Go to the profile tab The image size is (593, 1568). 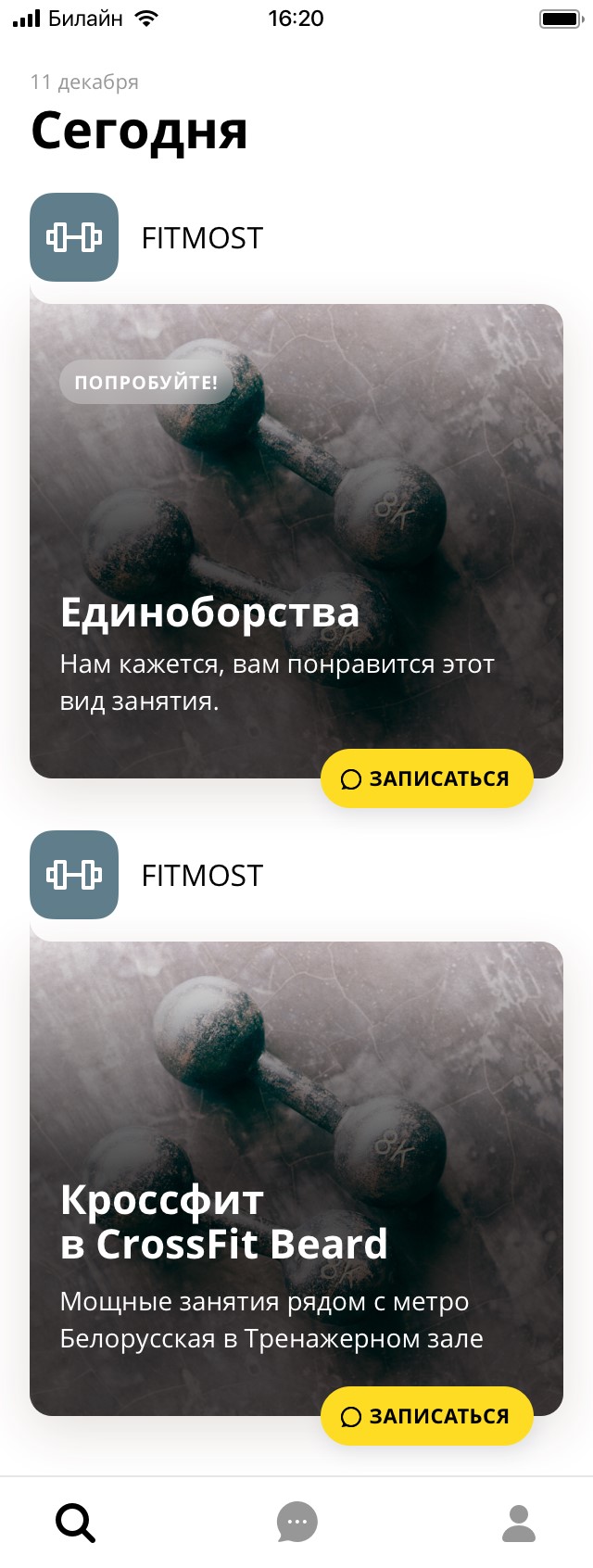point(519,1523)
